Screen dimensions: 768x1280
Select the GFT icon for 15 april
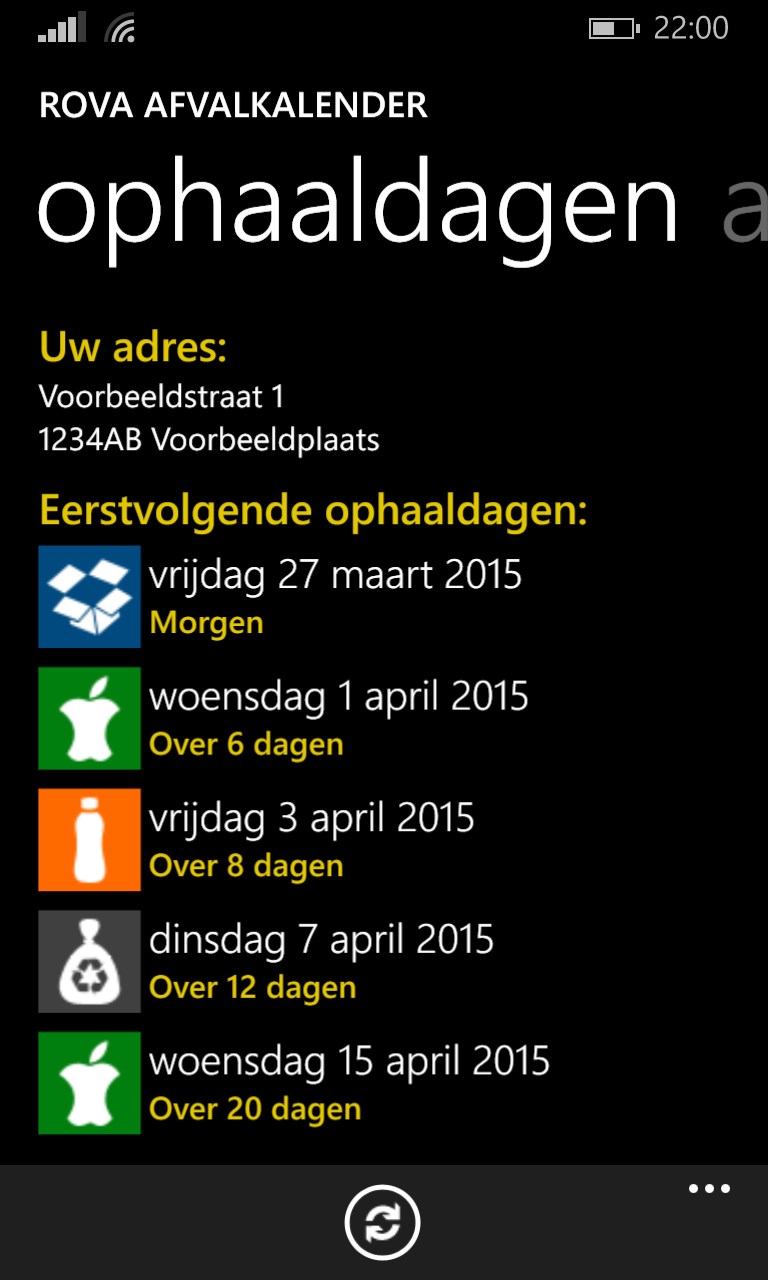pyautogui.click(x=89, y=1082)
